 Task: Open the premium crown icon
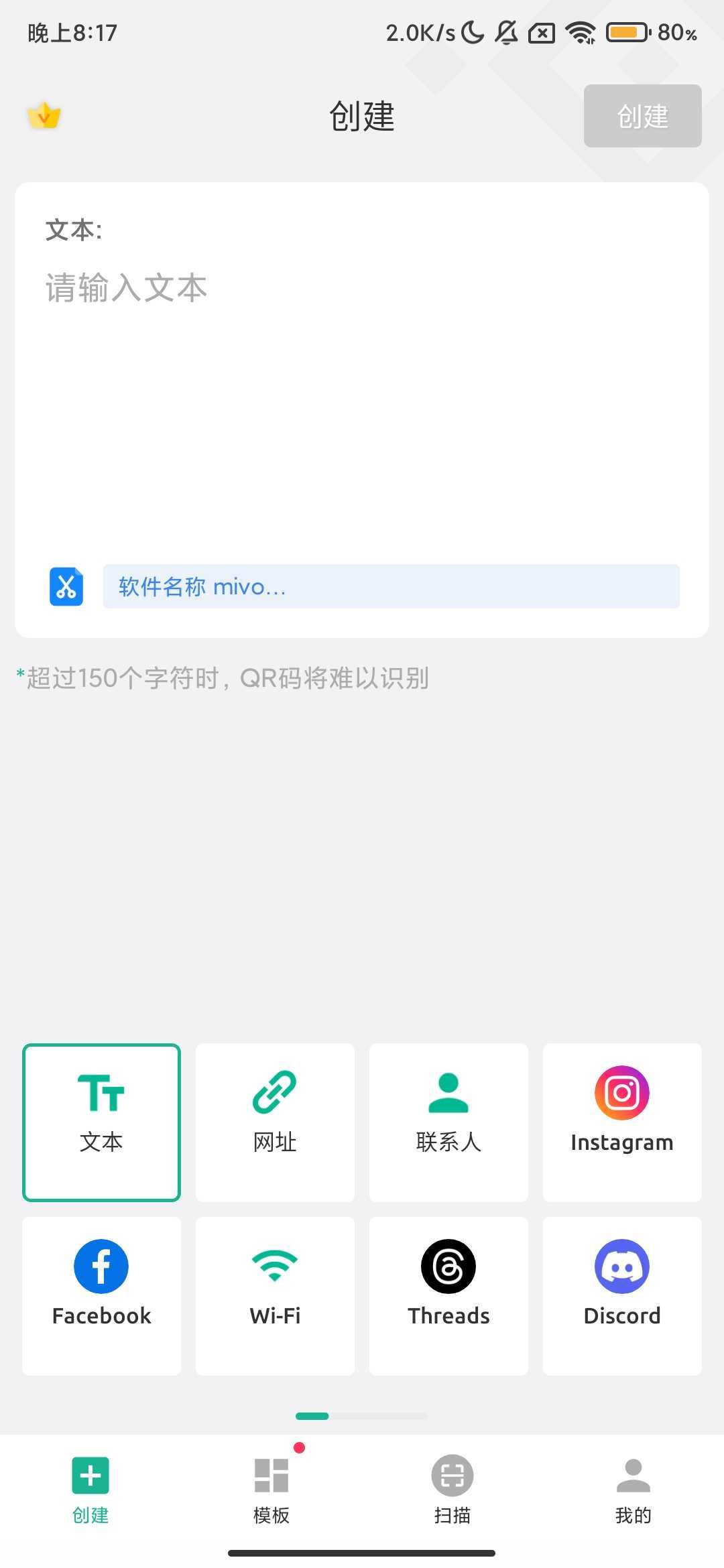click(x=44, y=116)
